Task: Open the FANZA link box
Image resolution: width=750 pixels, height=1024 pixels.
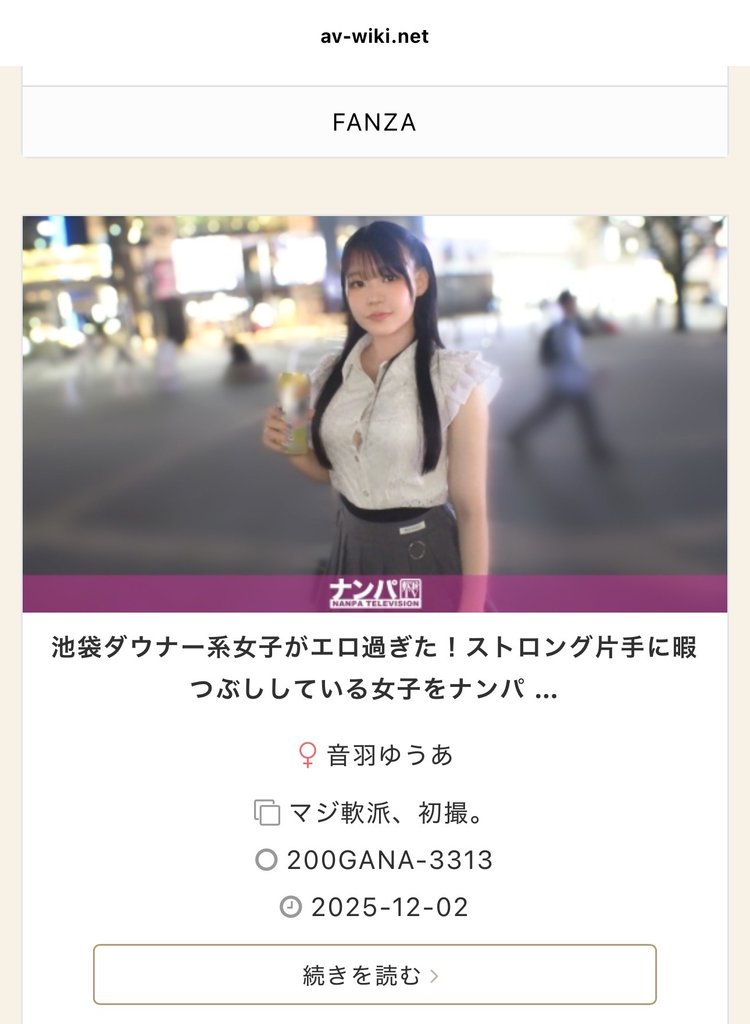Action: point(374,122)
